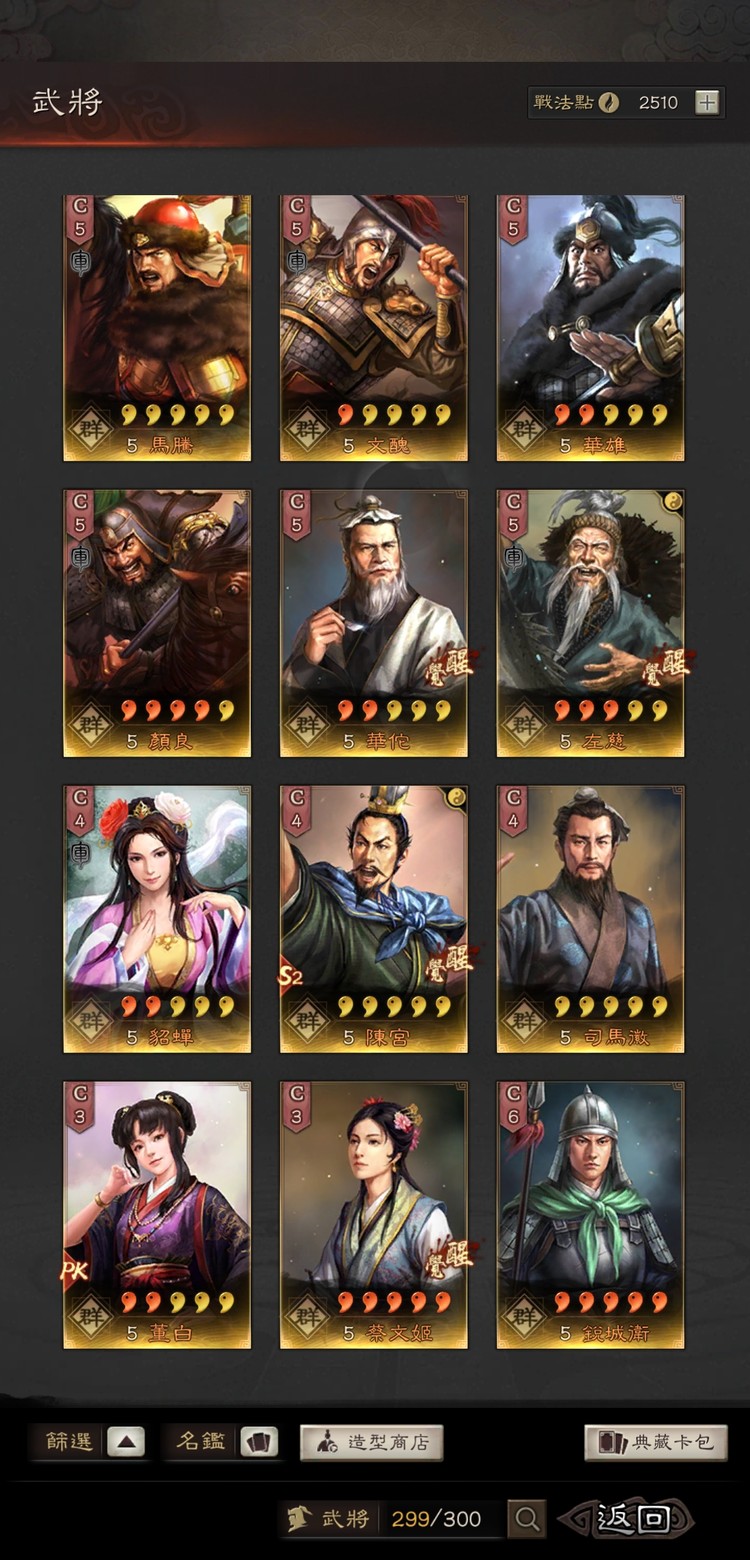Screen dimensions: 750x1560
Task: Open the 貂蟬 general card
Action: (x=157, y=919)
